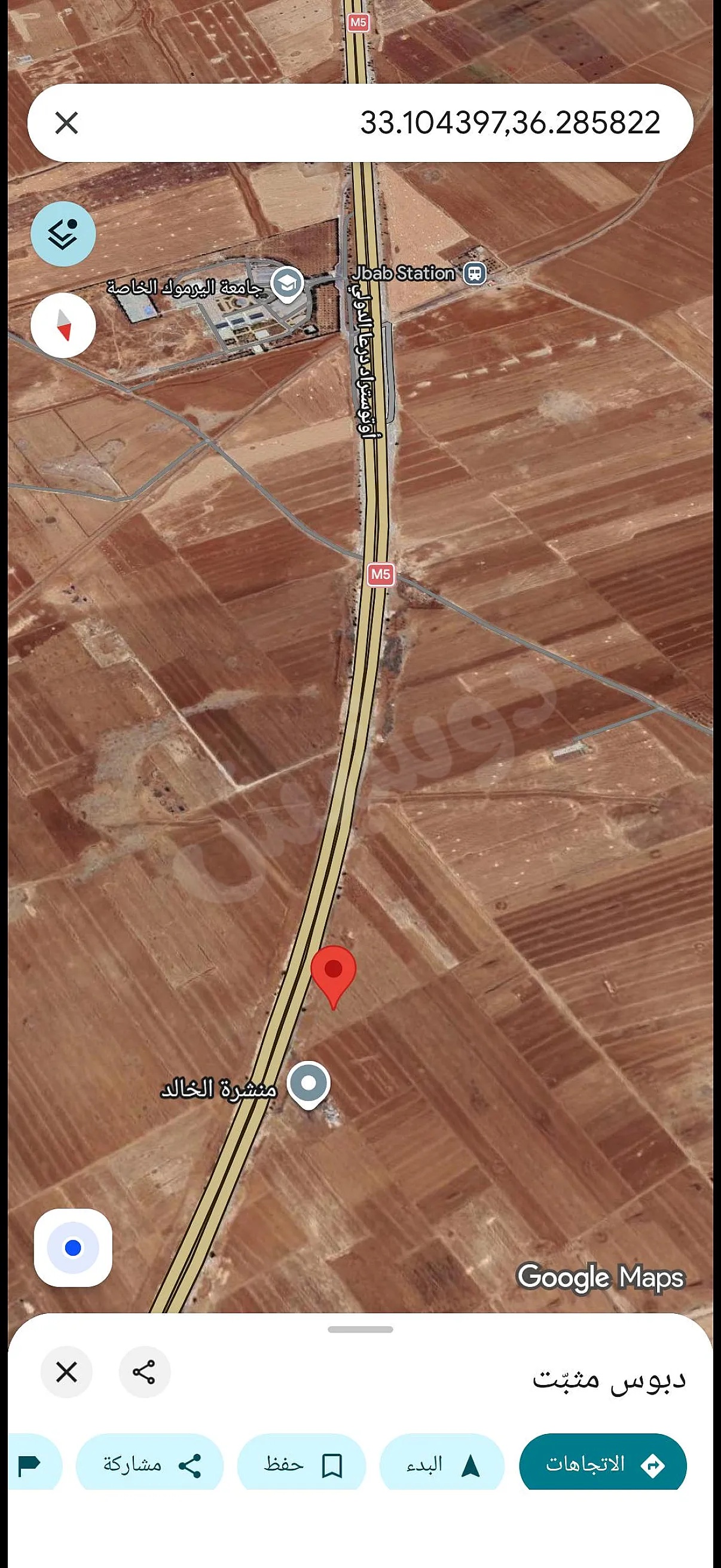Open the منشرة الخالد place marker
Screen dimensions: 721x1568
[x=308, y=1084]
